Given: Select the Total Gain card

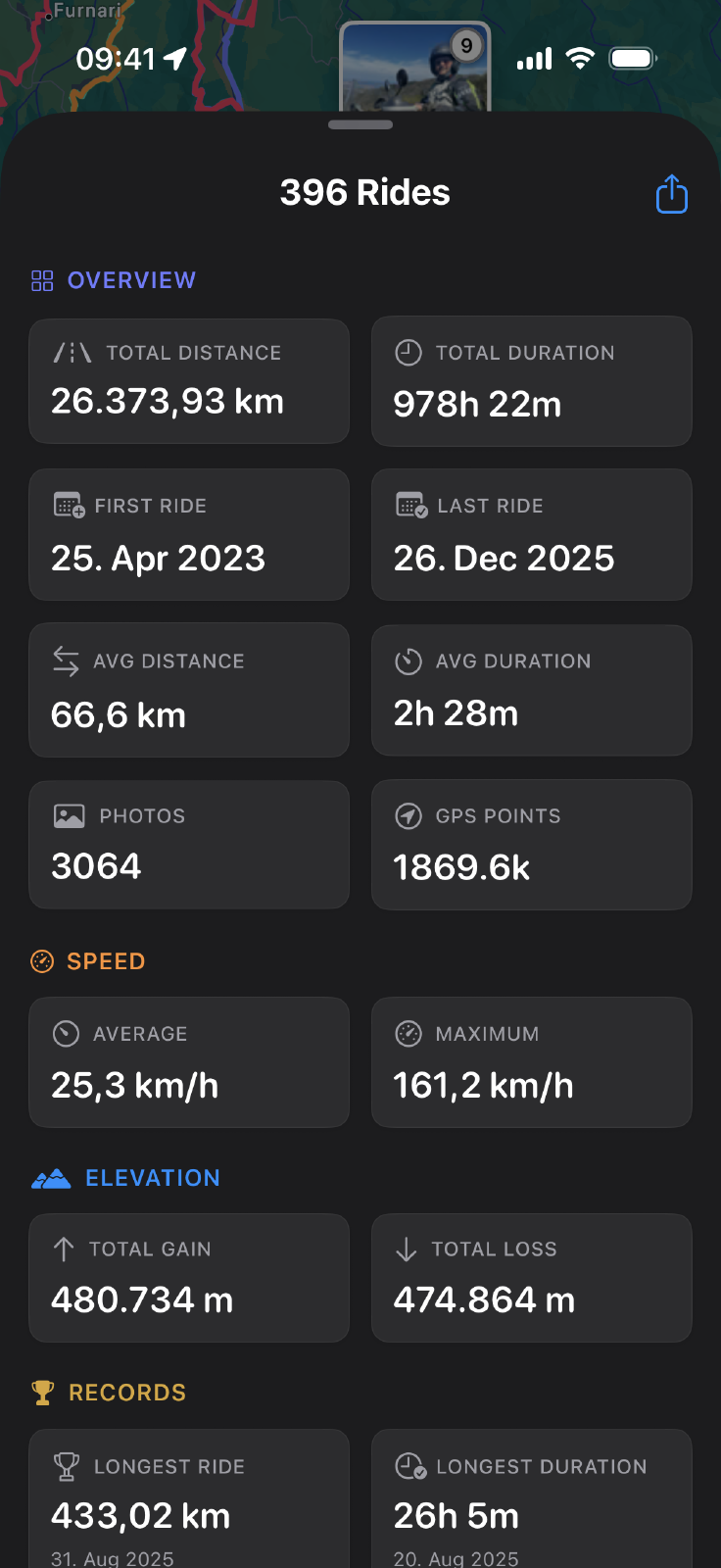Looking at the screenshot, I should 189,1277.
